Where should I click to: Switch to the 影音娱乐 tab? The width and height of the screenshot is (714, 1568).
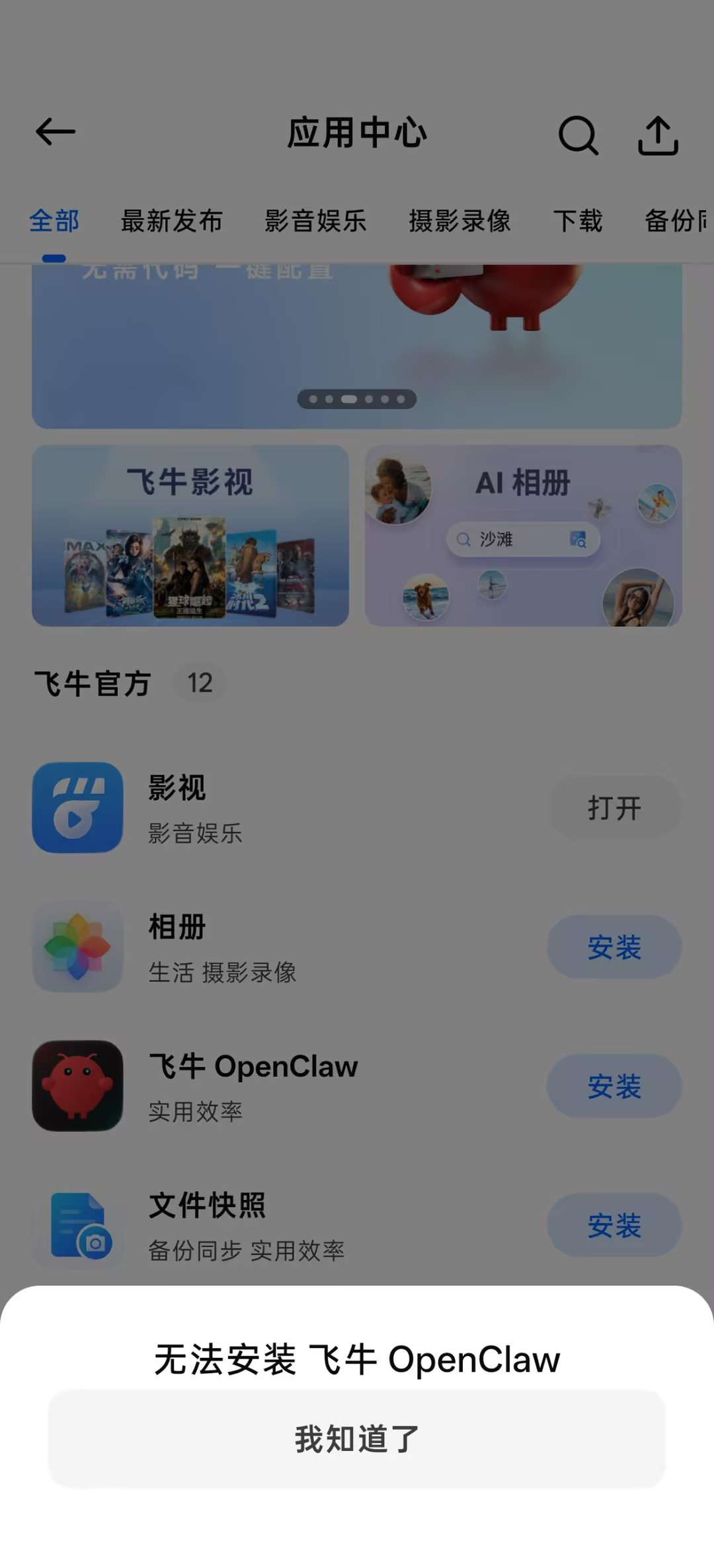(315, 221)
